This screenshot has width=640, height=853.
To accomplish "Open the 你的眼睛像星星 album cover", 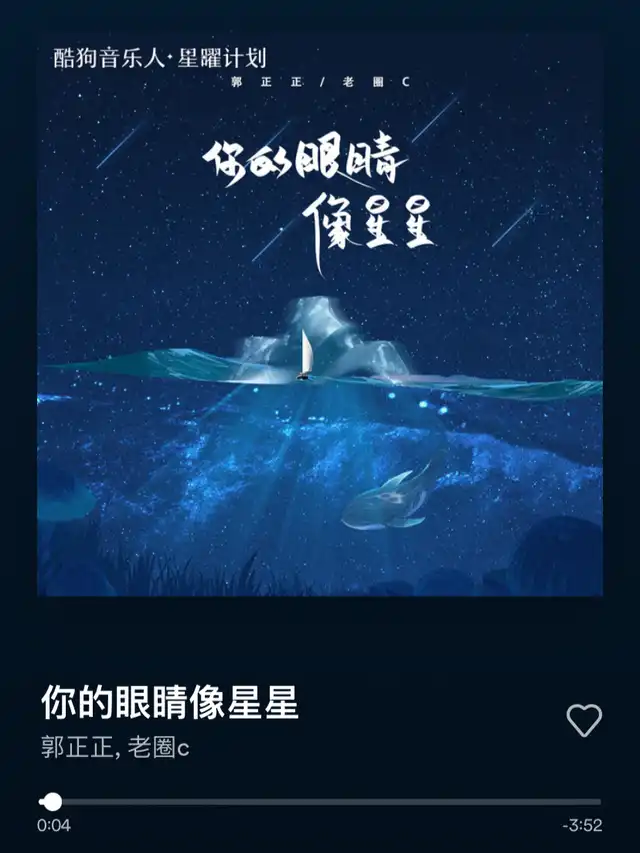I will coord(320,315).
